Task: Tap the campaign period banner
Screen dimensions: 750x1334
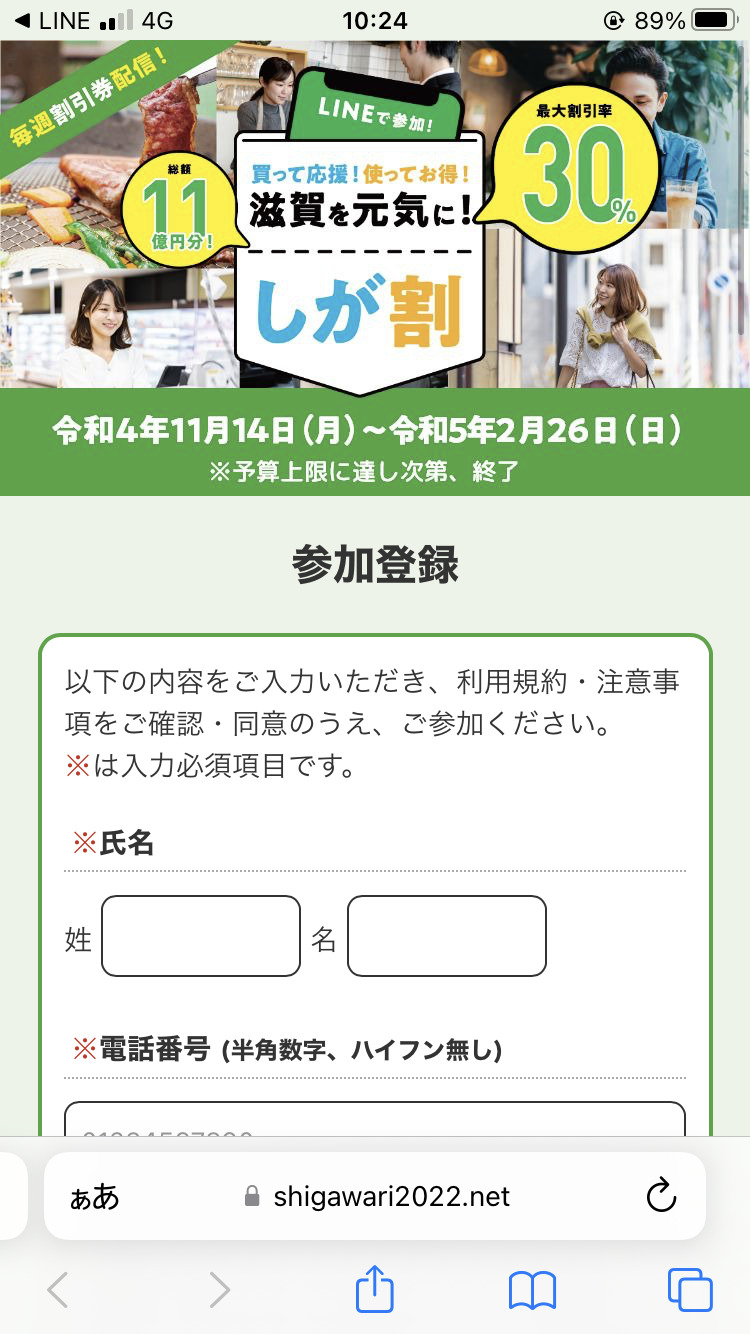Action: click(x=375, y=432)
